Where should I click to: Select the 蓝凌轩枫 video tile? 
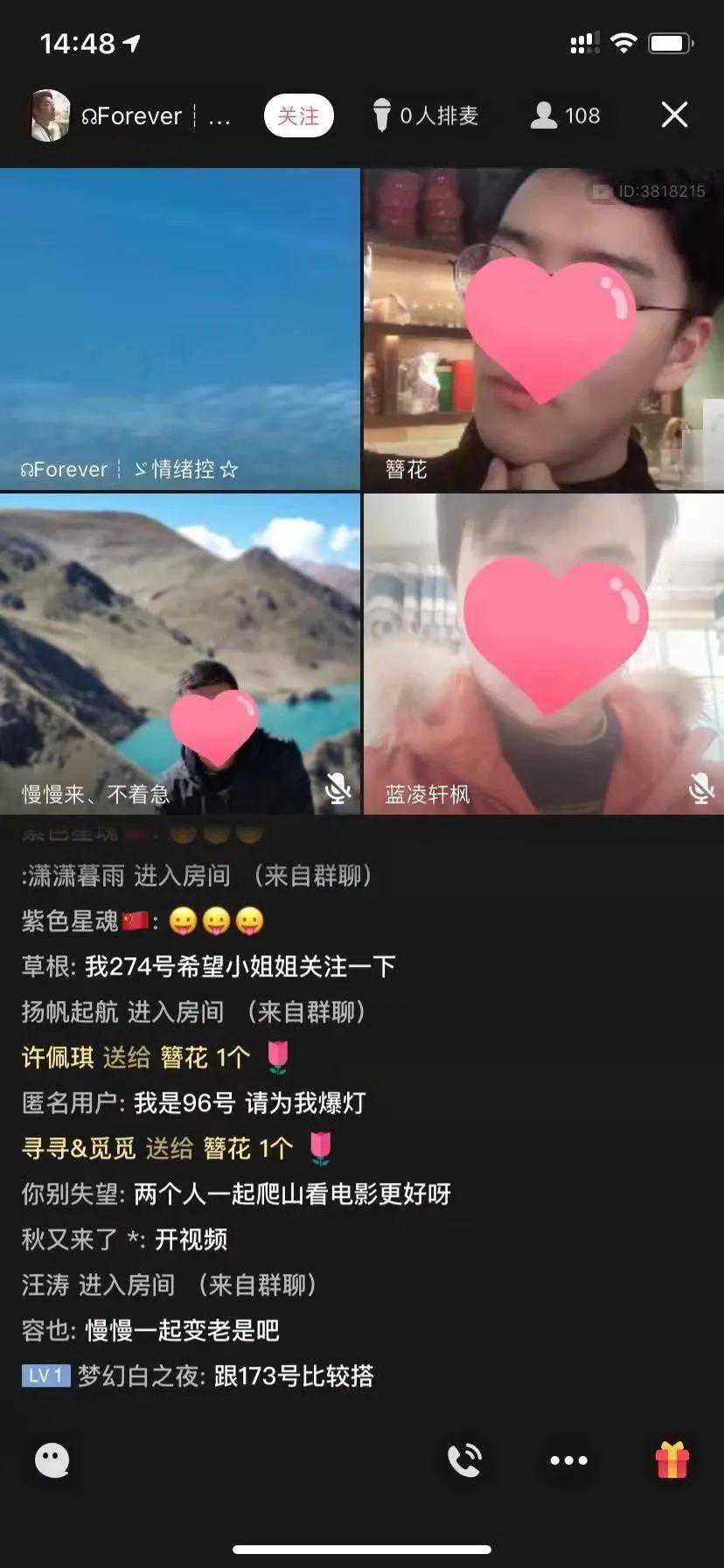coord(543,654)
